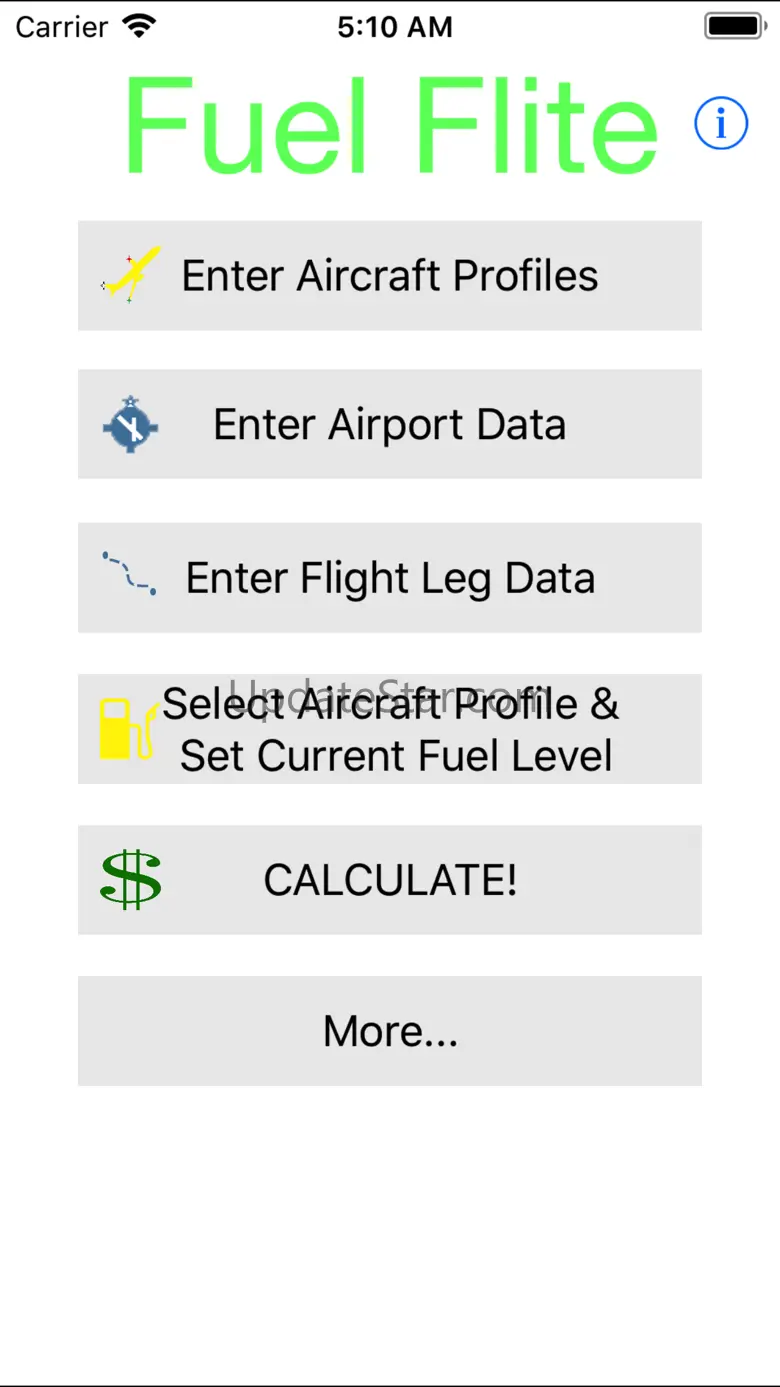Viewport: 780px width, 1387px height.
Task: Show the More... options
Action: coord(390,1031)
